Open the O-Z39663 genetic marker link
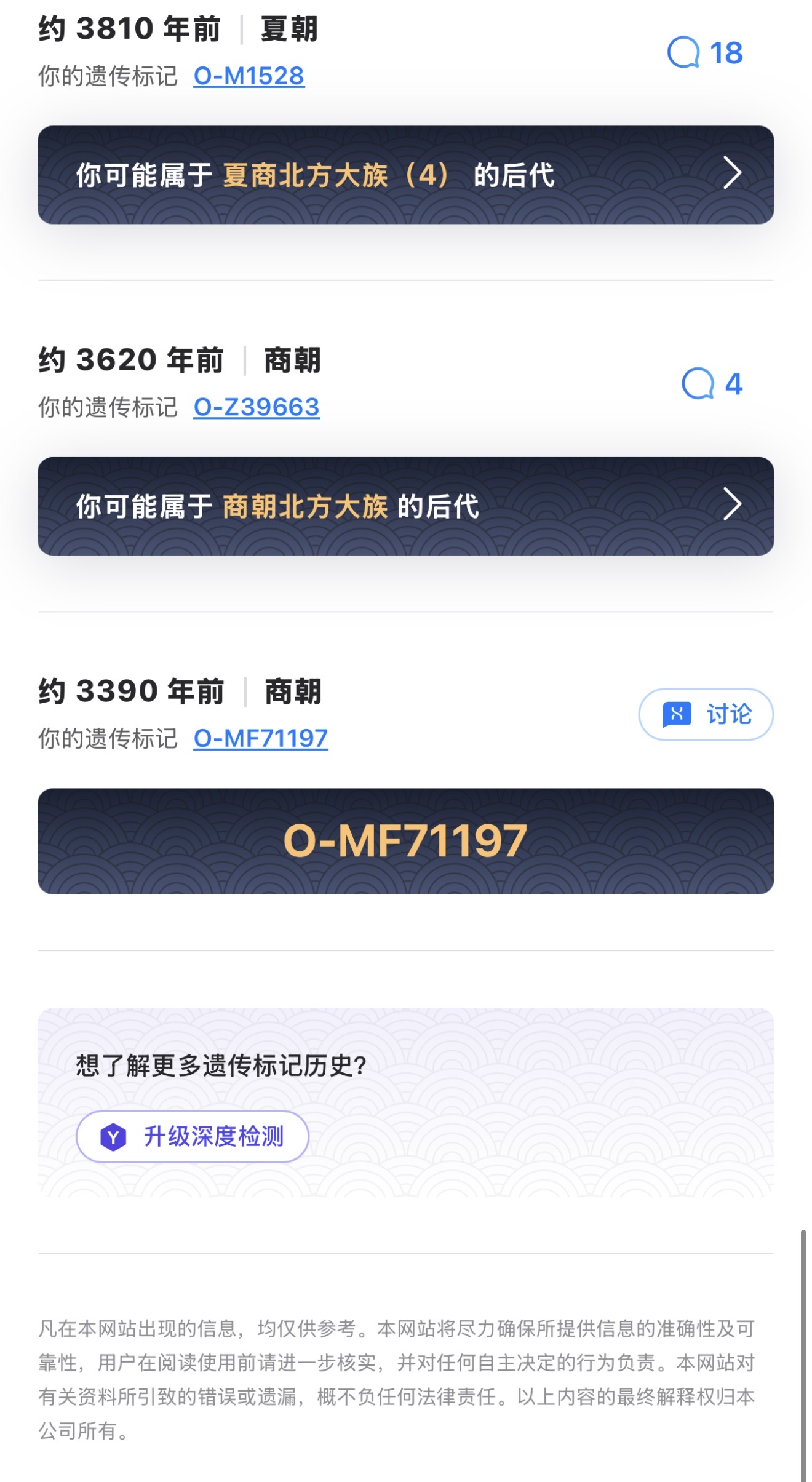This screenshot has width=812, height=1482. tap(256, 407)
